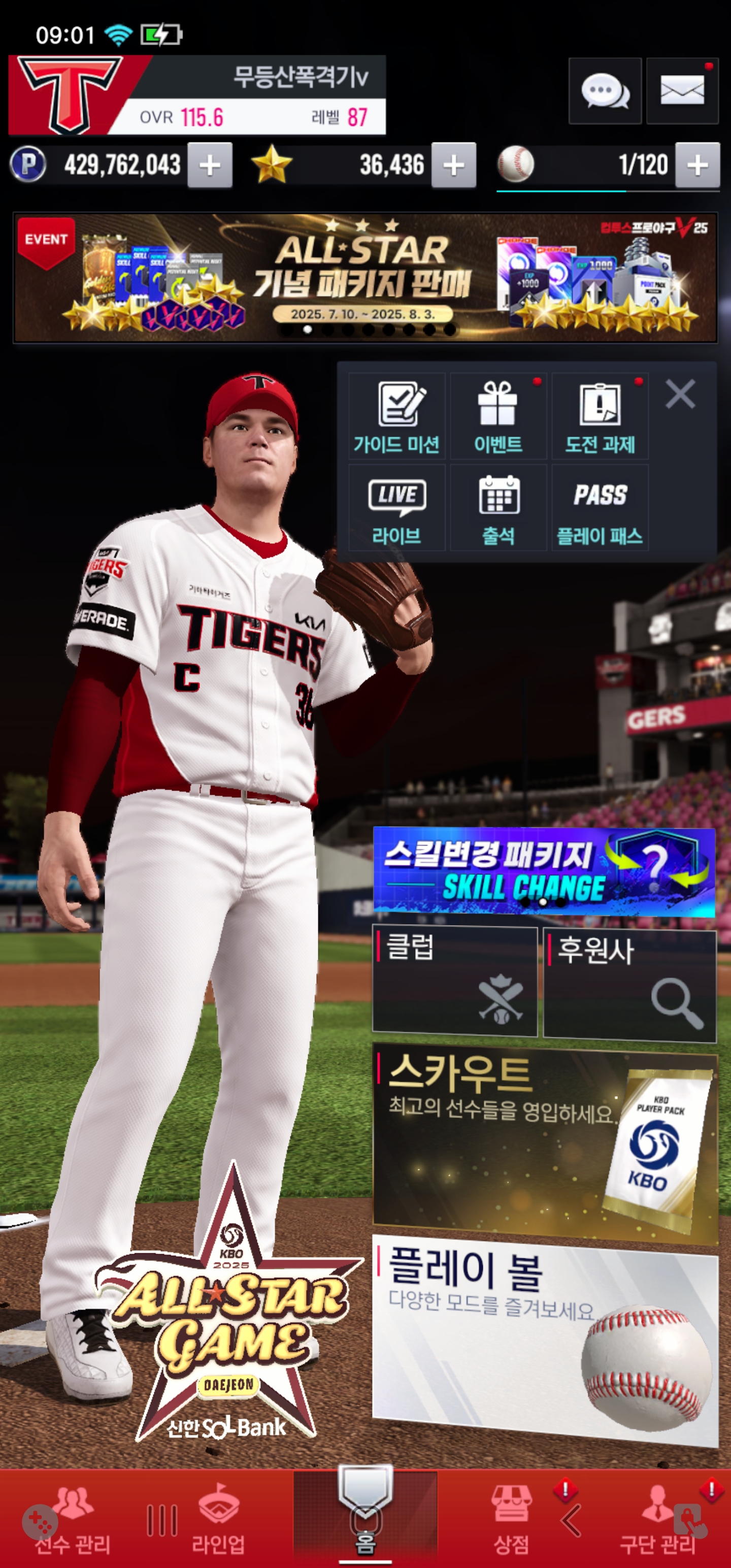This screenshot has height=1568, width=731.
Task: Add points with the plus next to 429,762,043
Action: coord(210,166)
